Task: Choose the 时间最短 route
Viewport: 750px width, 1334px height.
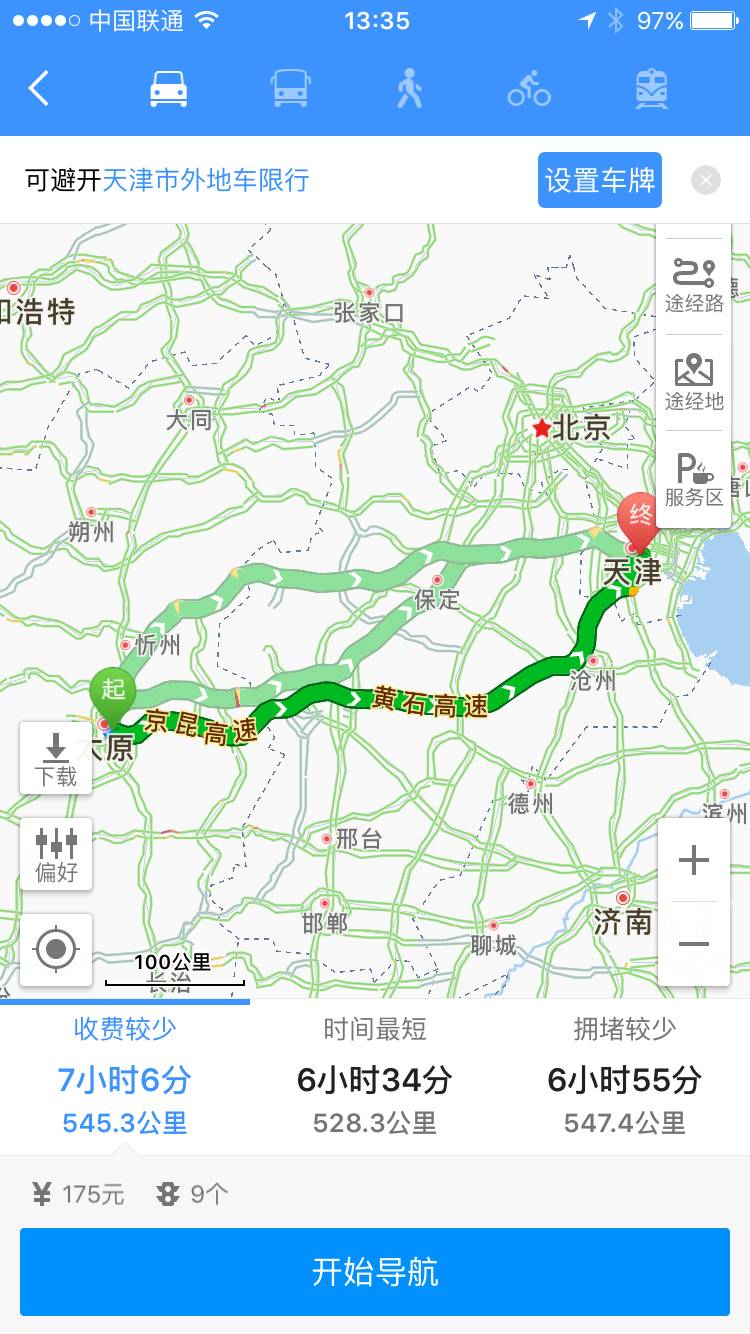Action: 375,1077
